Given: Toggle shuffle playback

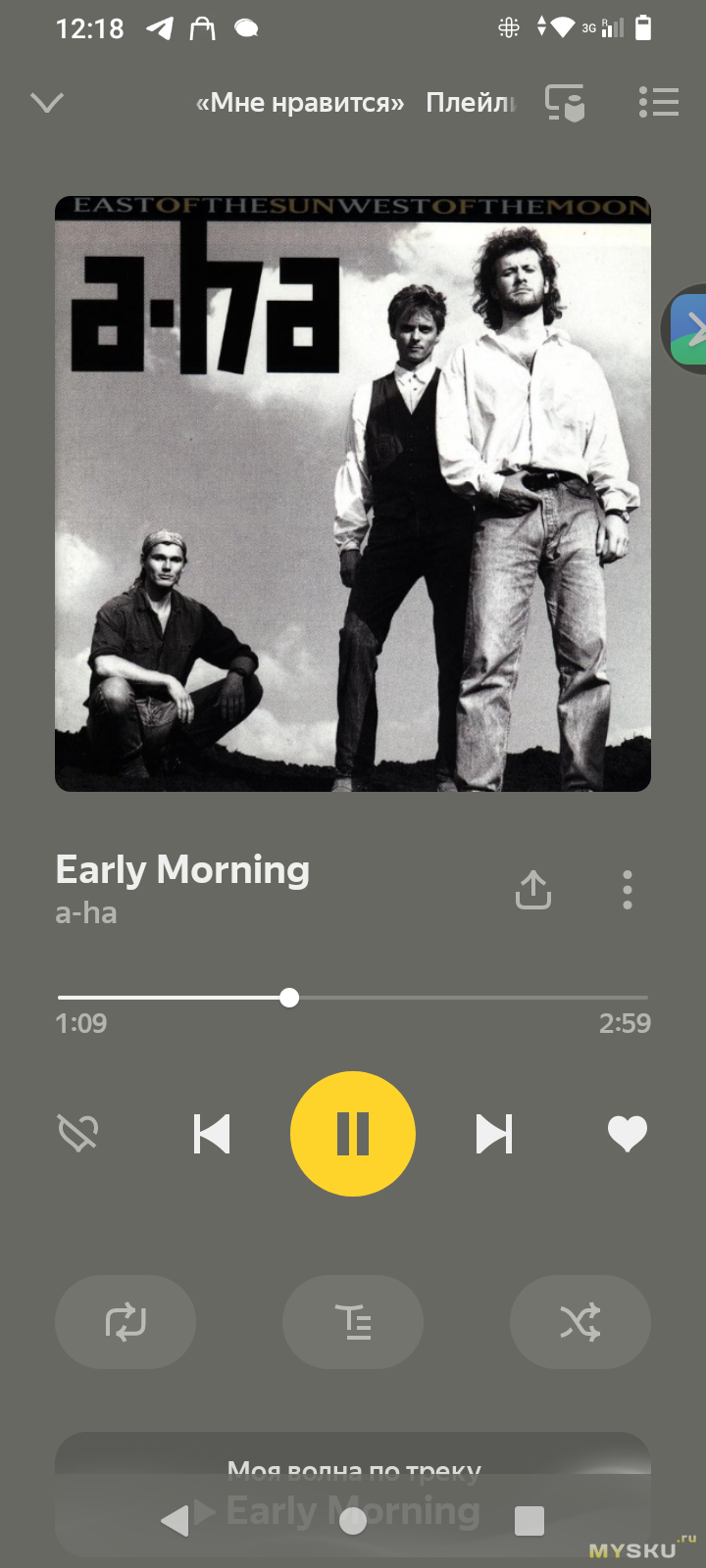Looking at the screenshot, I should click(580, 1322).
